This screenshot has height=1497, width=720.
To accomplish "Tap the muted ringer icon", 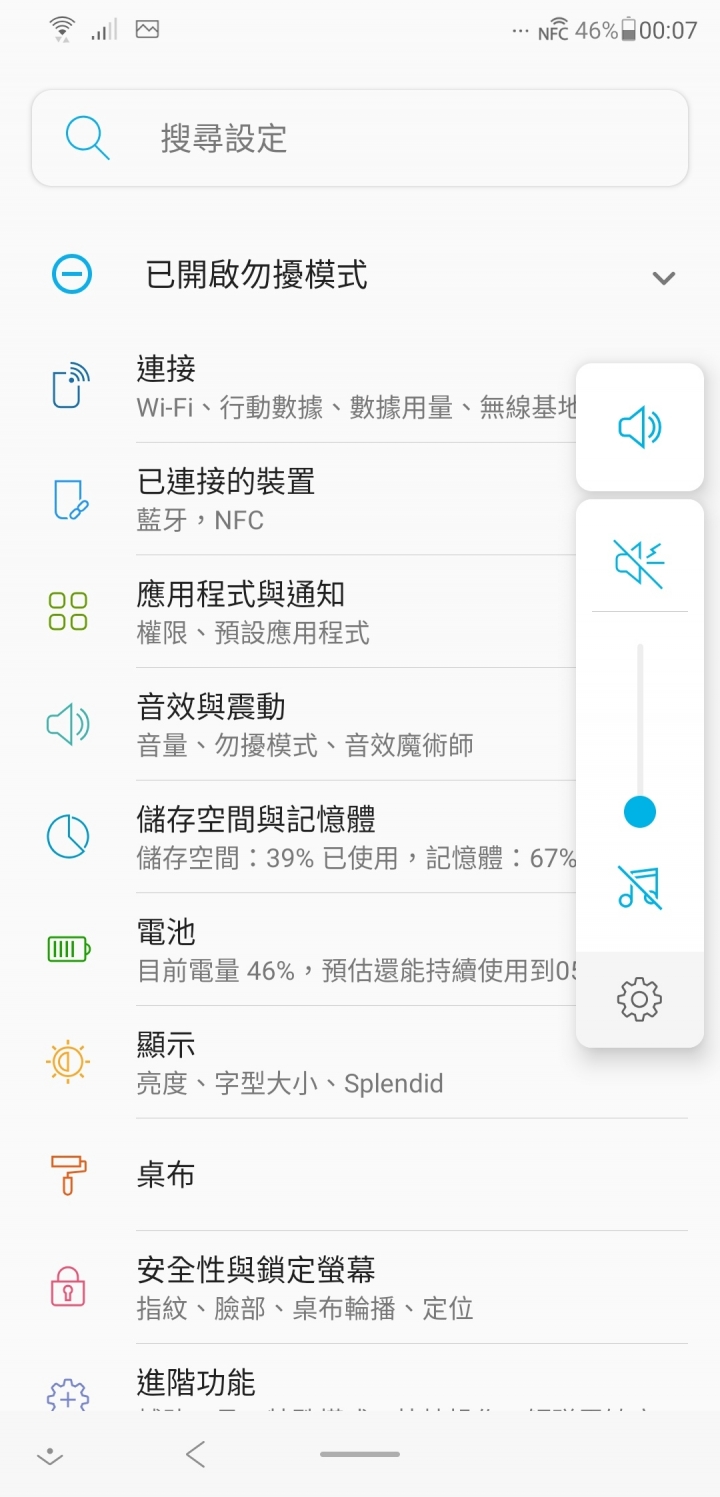I will (640, 562).
